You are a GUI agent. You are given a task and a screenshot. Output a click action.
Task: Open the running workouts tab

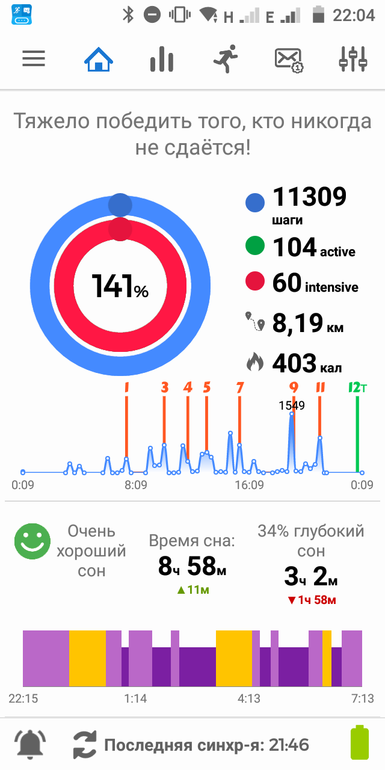click(x=225, y=59)
